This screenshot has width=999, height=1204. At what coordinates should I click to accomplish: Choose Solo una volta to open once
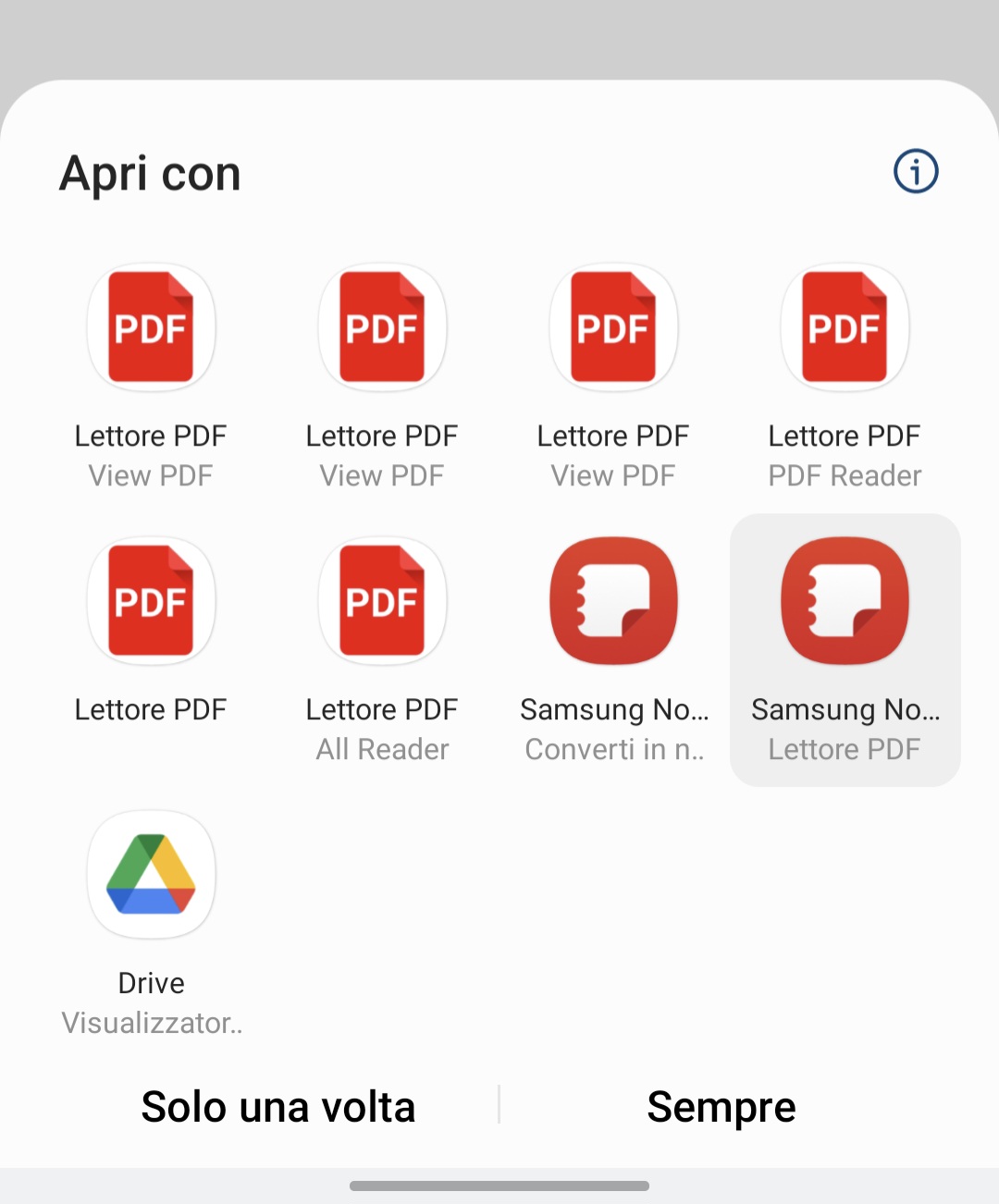coord(277,1106)
